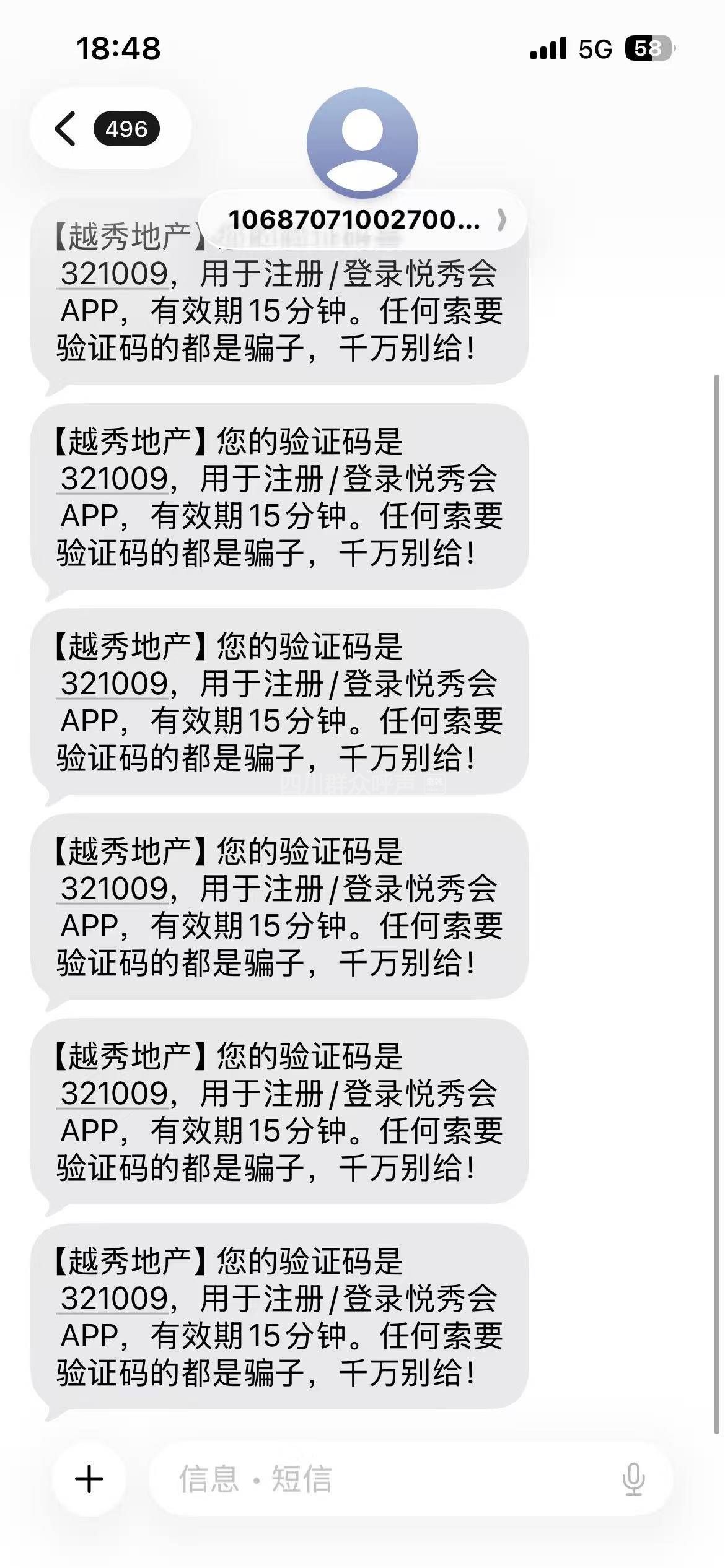
Task: Open the plus attachments menu
Action: (89, 1479)
